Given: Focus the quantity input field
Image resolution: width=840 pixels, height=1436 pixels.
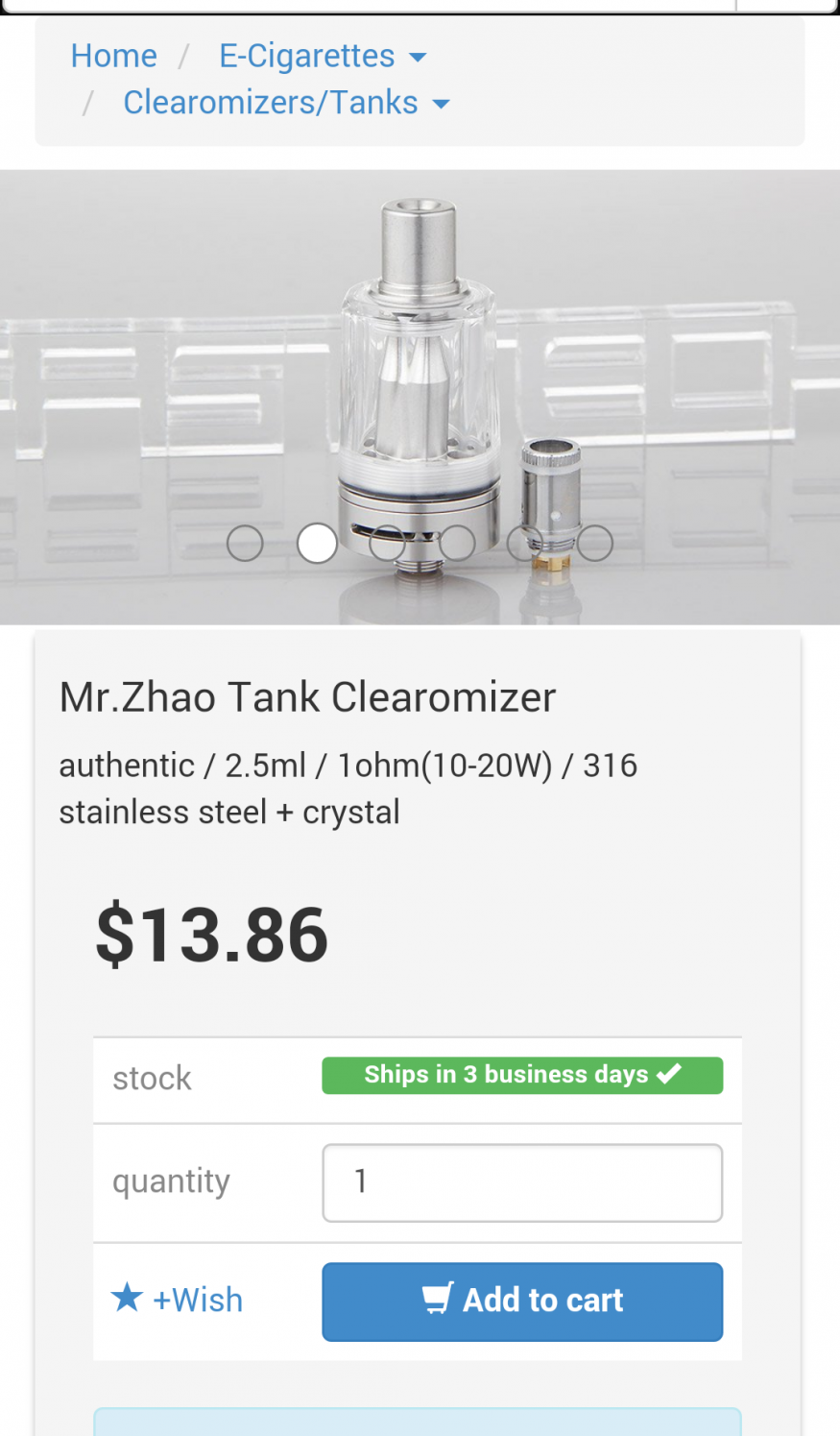Looking at the screenshot, I should pyautogui.click(x=522, y=1182).
